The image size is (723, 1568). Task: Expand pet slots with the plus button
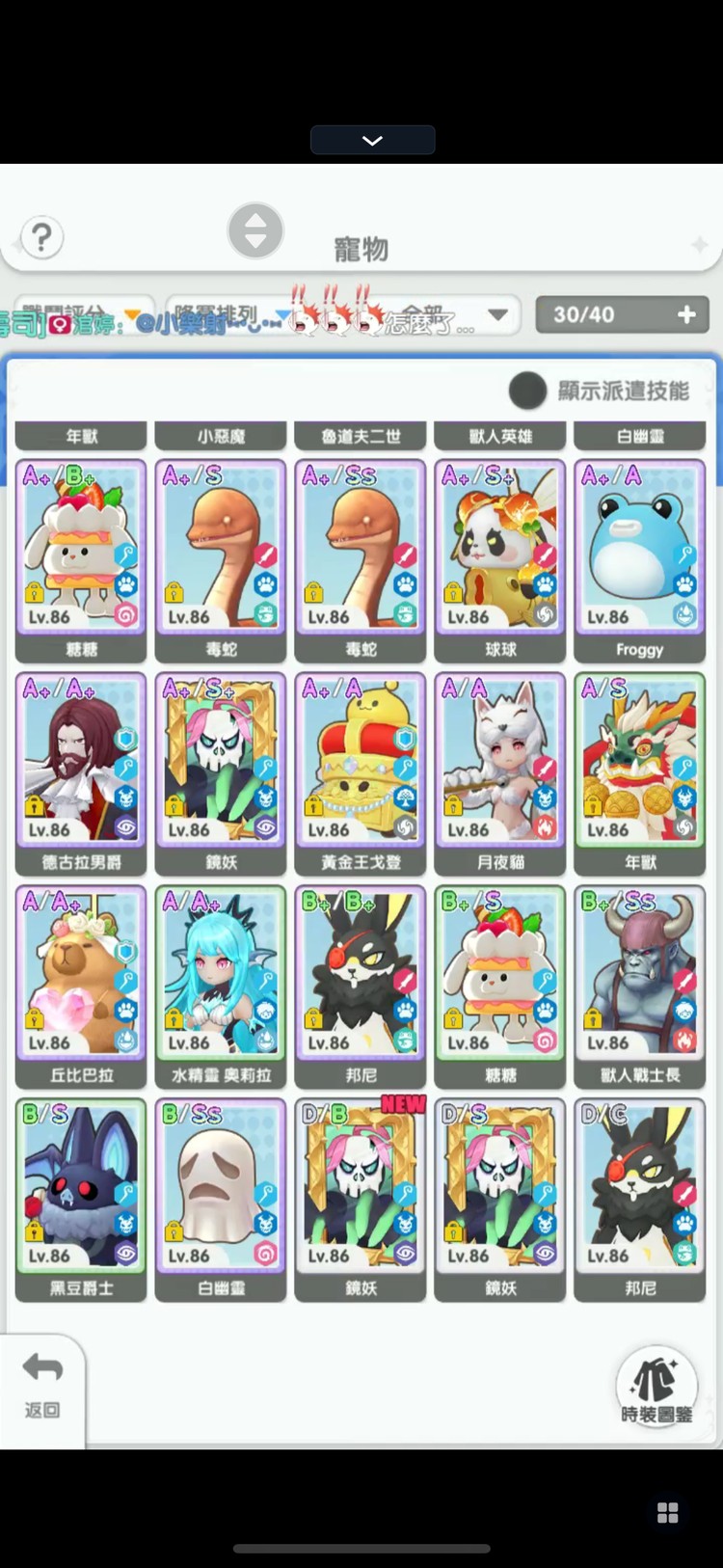point(686,314)
